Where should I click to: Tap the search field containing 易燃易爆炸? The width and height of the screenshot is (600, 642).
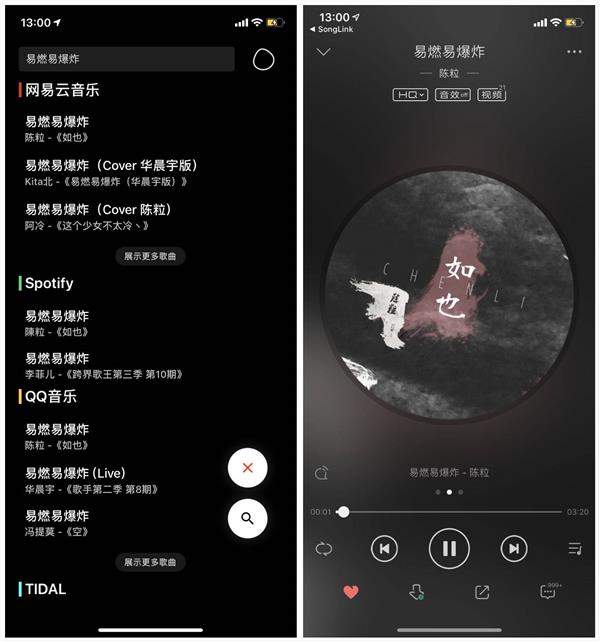[126, 59]
